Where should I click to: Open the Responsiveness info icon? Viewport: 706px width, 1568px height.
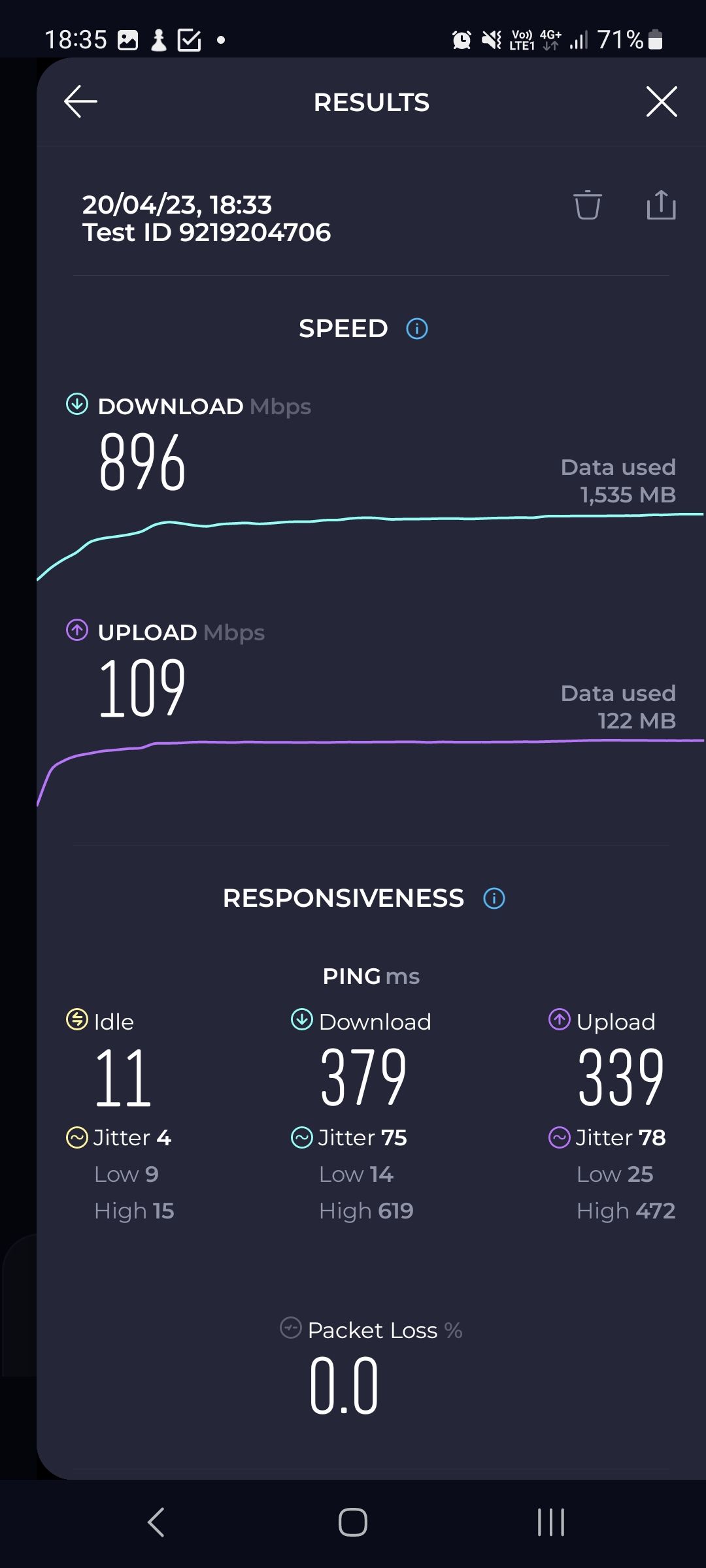pyautogui.click(x=494, y=898)
